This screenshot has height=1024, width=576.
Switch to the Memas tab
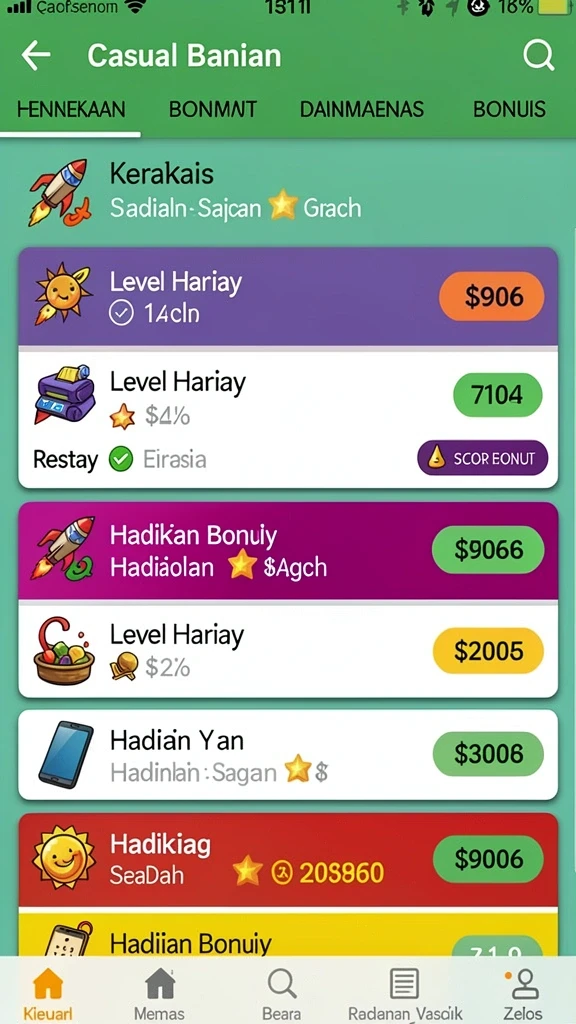[159, 993]
